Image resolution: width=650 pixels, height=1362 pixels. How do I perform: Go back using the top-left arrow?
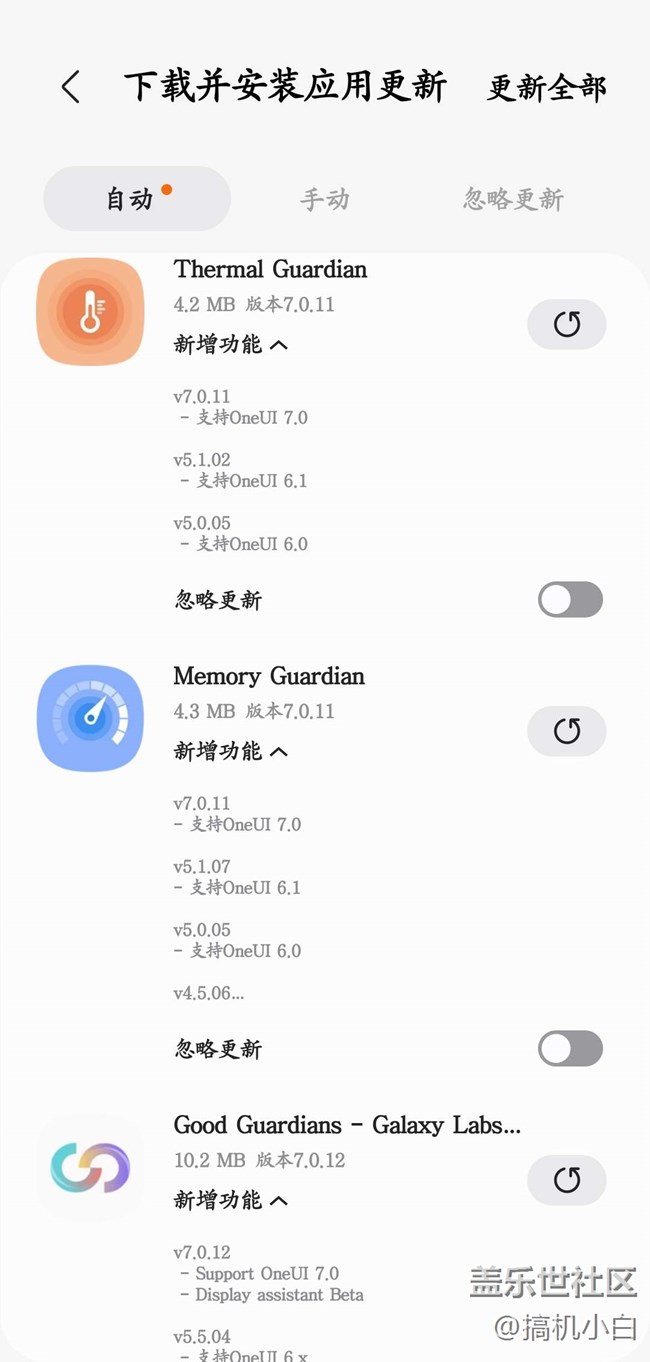[x=70, y=87]
